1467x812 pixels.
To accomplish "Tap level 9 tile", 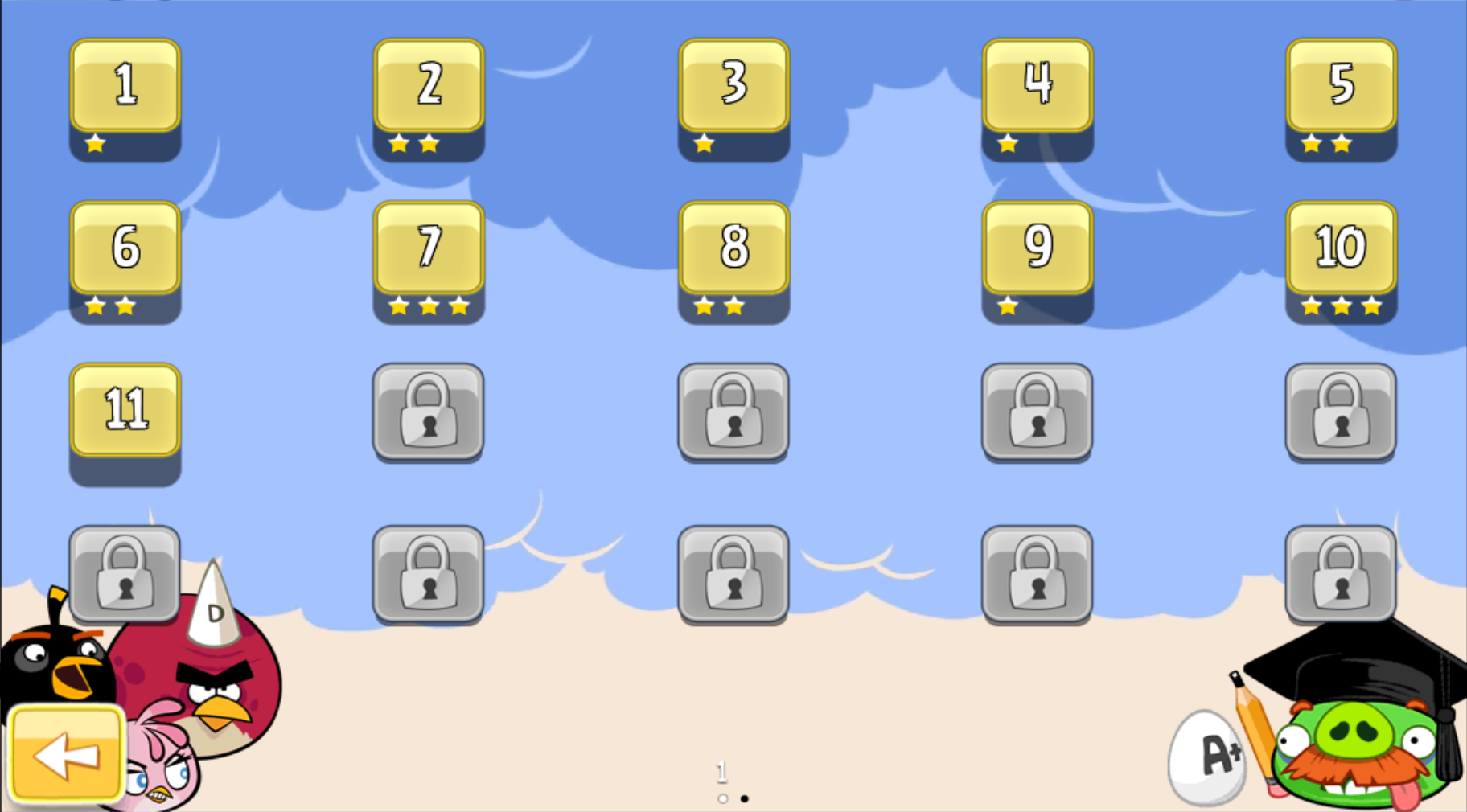I will (x=1037, y=248).
